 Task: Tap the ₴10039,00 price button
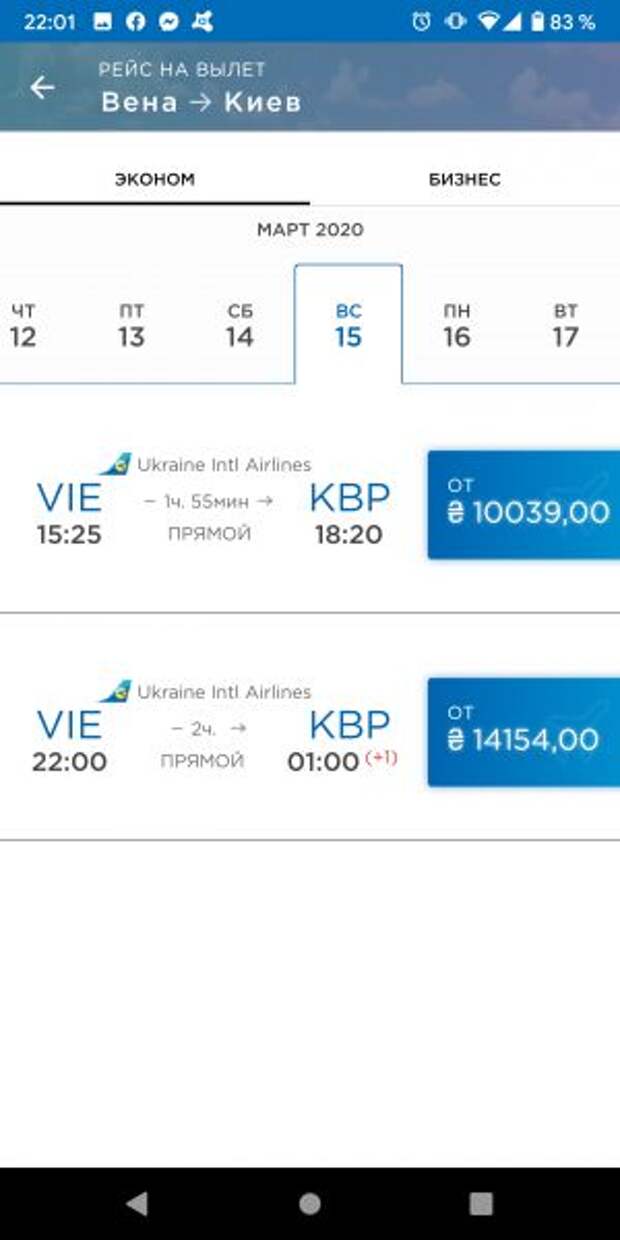(x=524, y=504)
